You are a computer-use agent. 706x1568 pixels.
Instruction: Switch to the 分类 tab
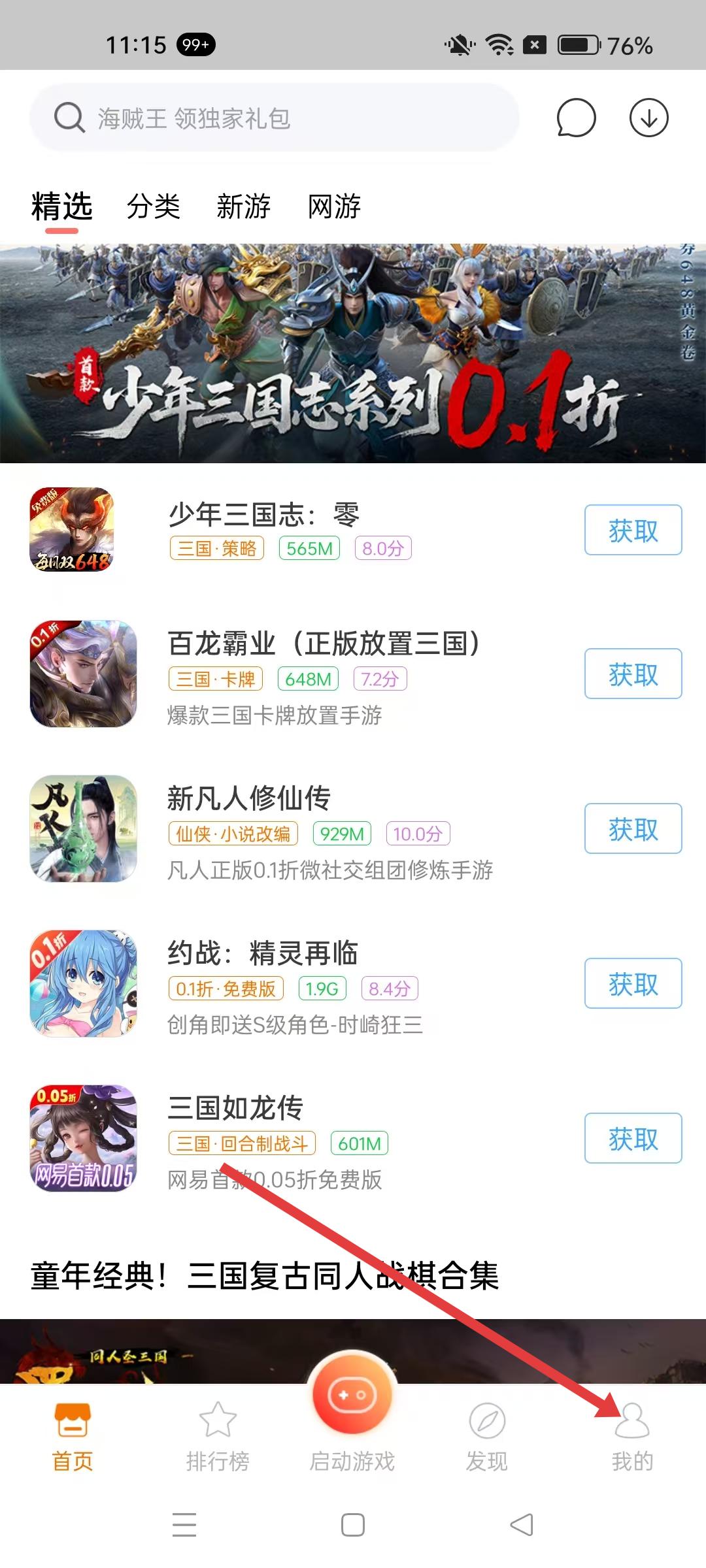pos(153,206)
